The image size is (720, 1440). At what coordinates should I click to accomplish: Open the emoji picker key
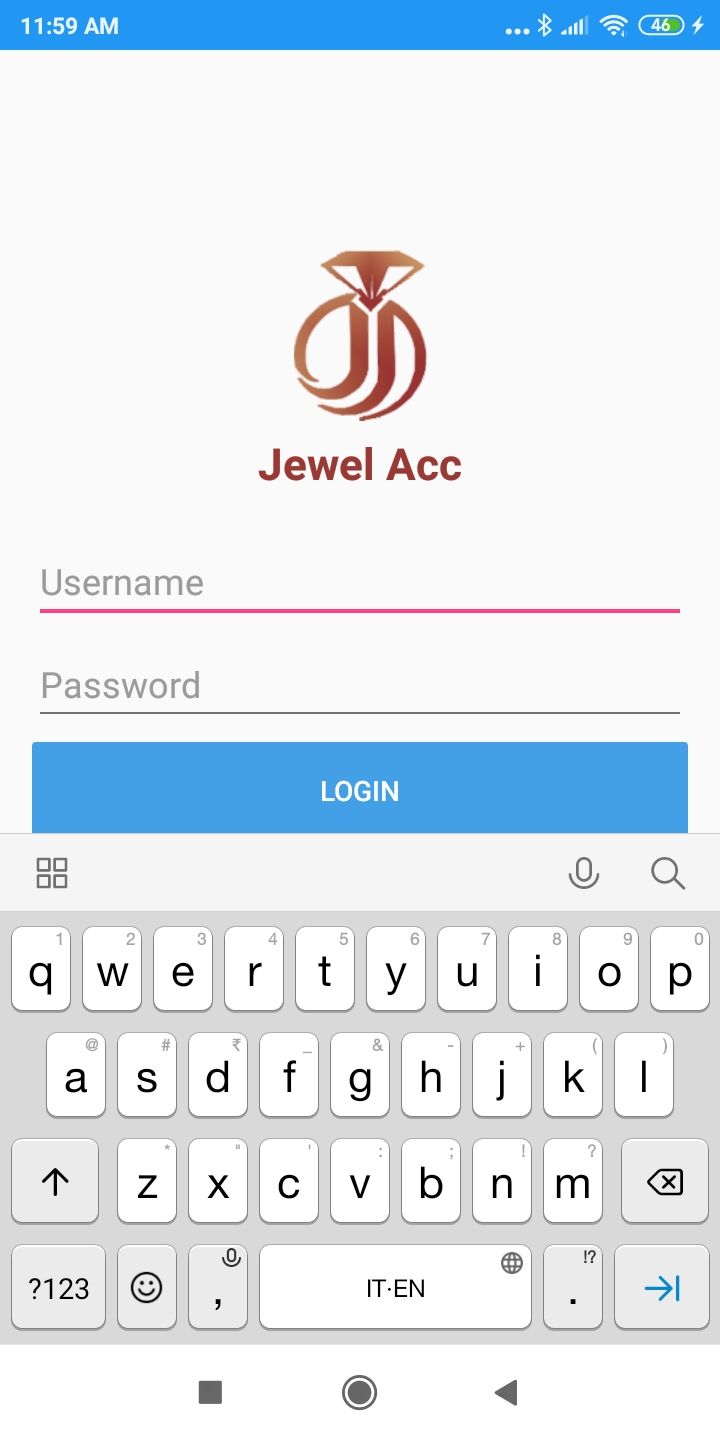point(147,1289)
